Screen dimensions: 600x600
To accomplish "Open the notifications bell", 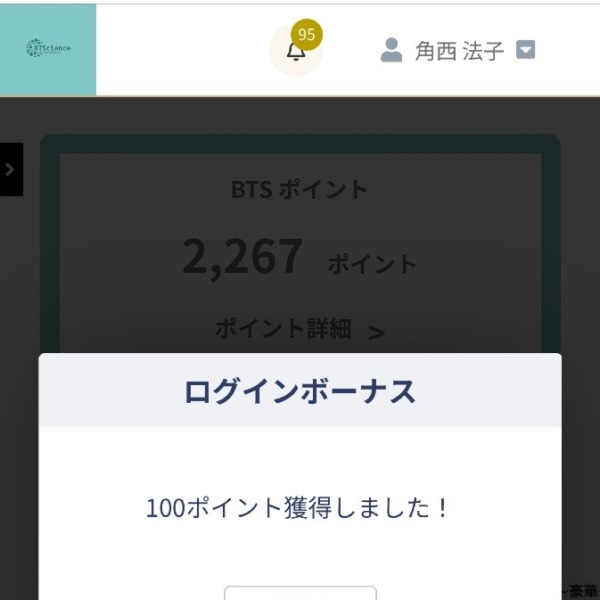I will point(296,51).
